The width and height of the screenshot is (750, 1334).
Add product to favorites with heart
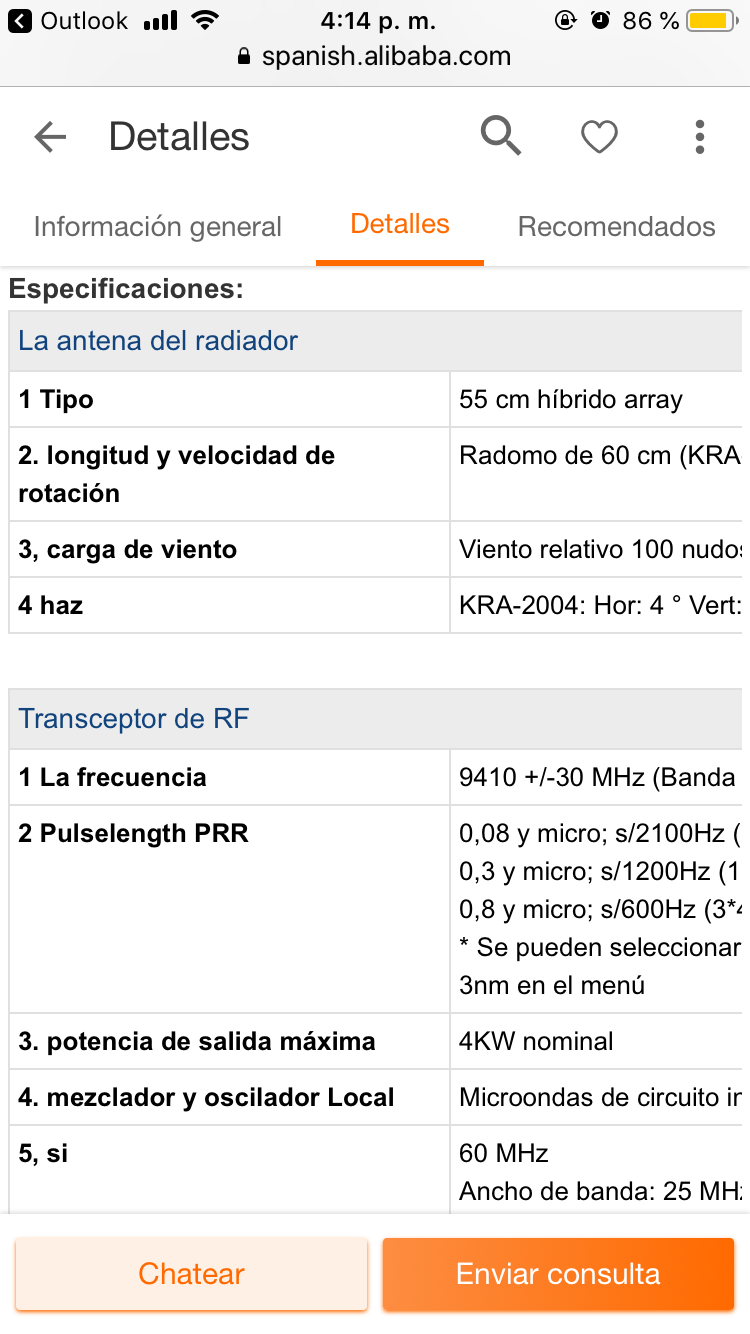(x=600, y=137)
